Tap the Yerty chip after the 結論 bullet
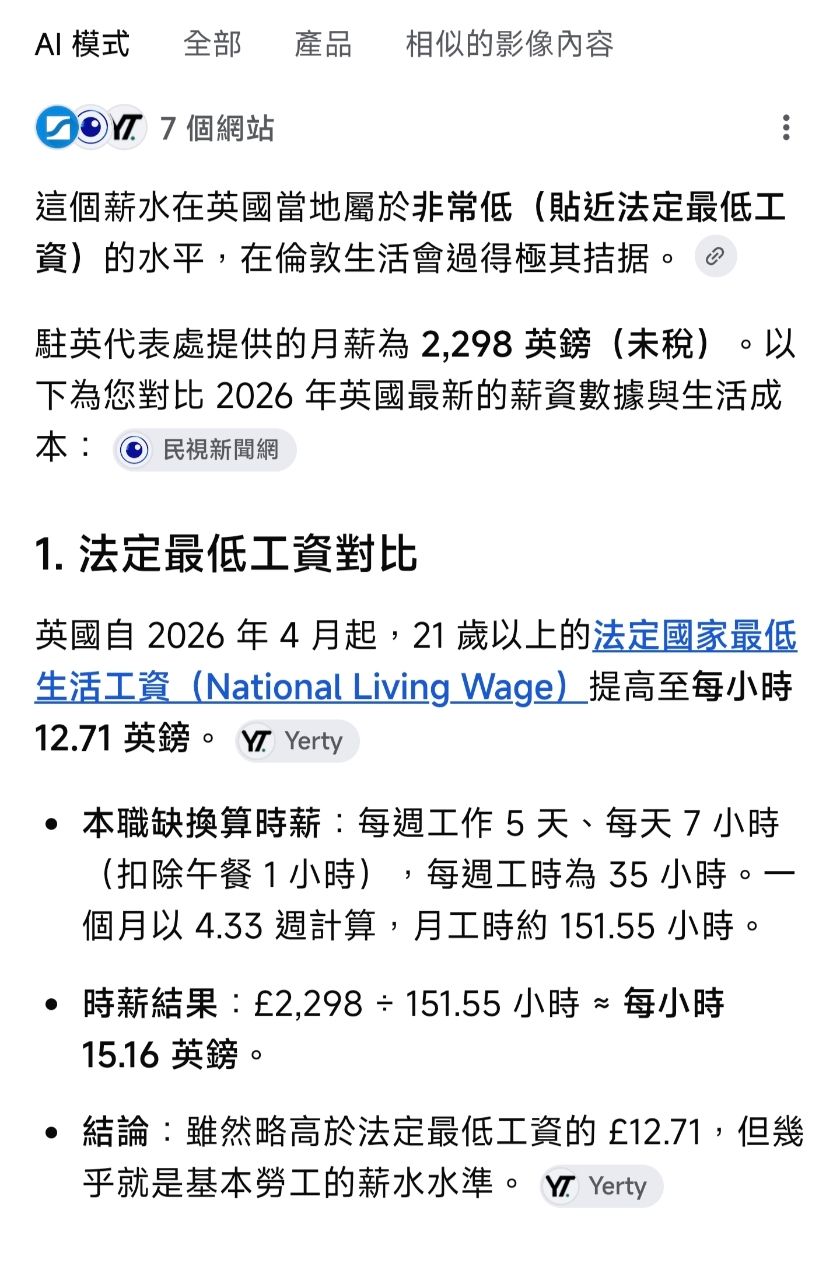Screen dimensions: 840x1280 (x=601, y=1186)
